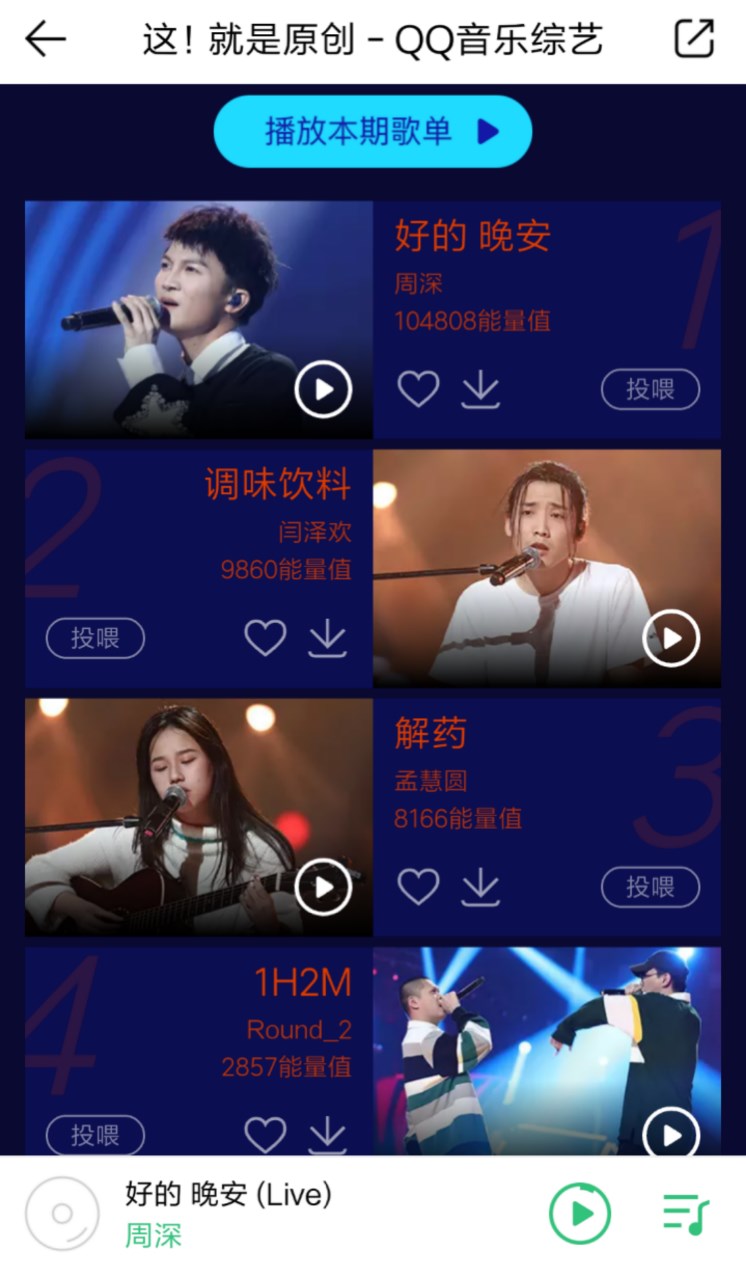
Task: Resume playback in the mini player
Action: click(x=579, y=1212)
